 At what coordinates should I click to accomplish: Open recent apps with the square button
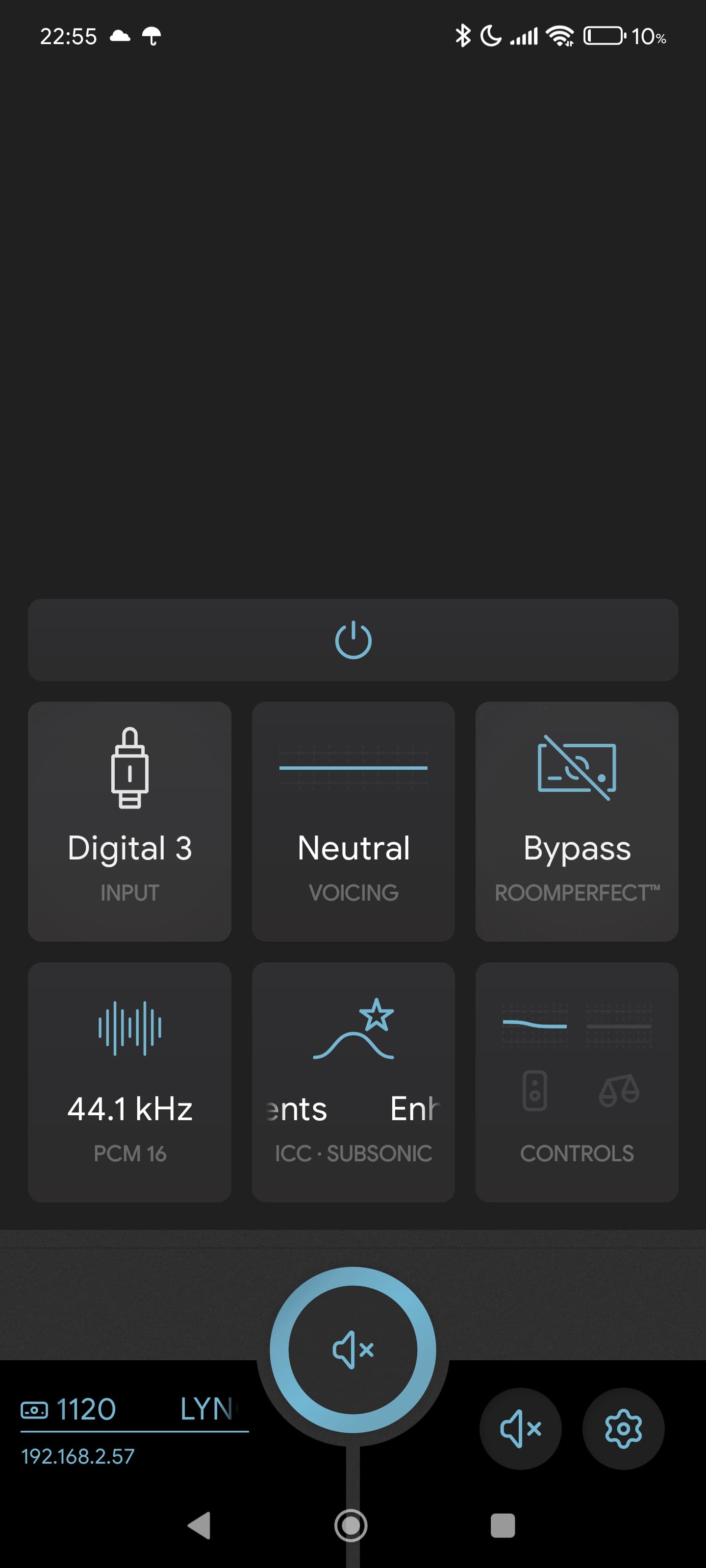pyautogui.click(x=503, y=1525)
